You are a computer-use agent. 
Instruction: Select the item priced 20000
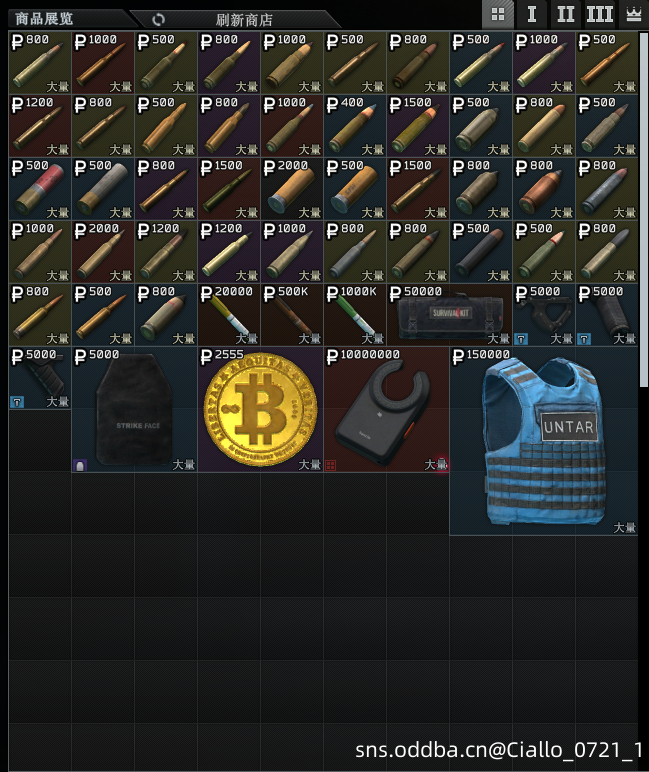coord(229,315)
